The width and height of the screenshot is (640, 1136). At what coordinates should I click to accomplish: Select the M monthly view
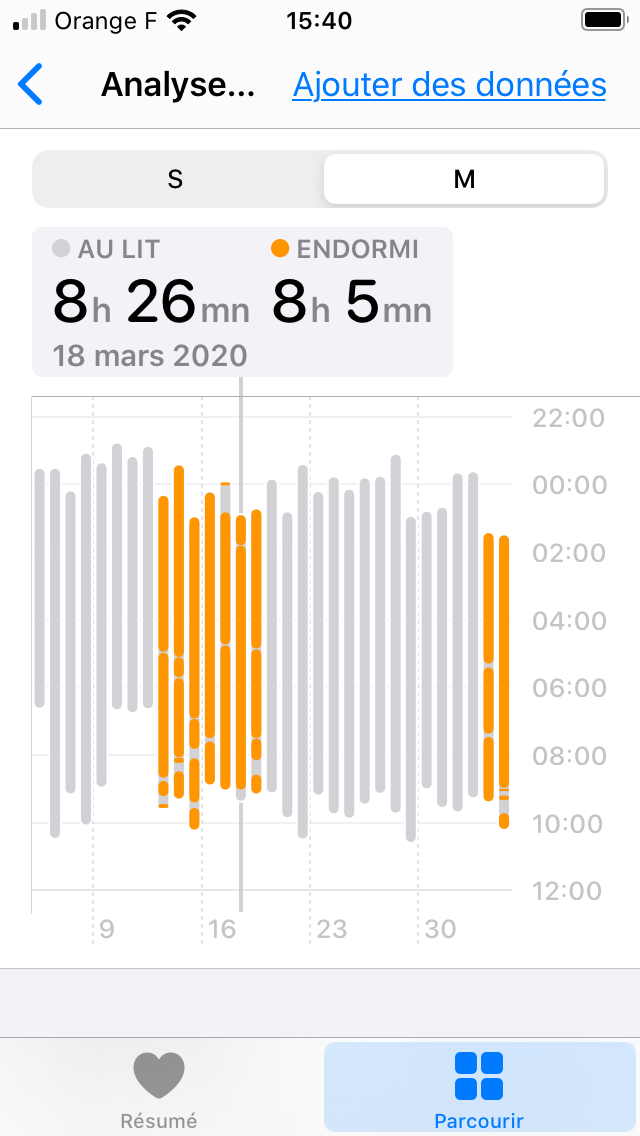[x=464, y=179]
